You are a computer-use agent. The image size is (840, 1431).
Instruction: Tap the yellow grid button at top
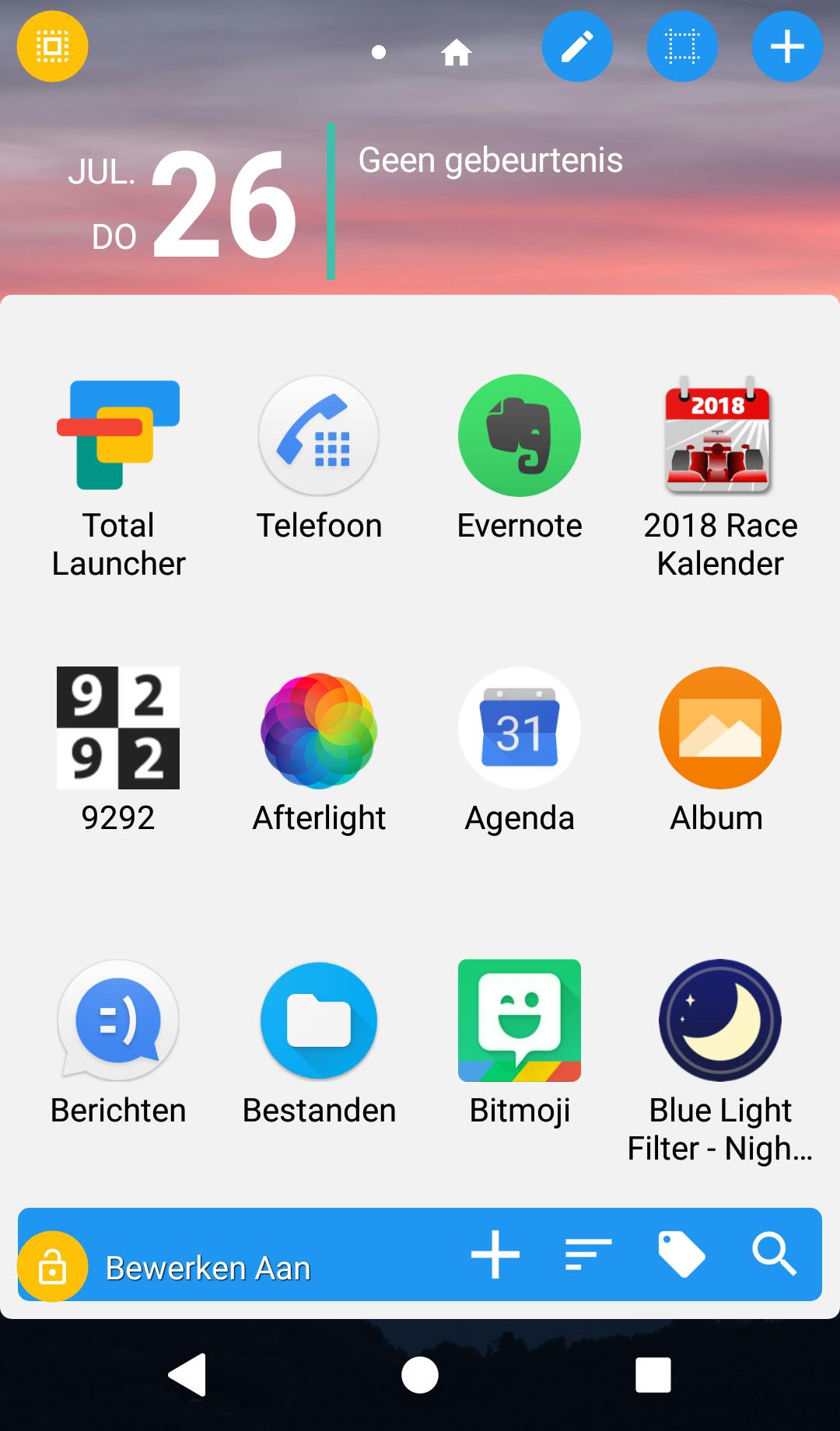click(52, 47)
